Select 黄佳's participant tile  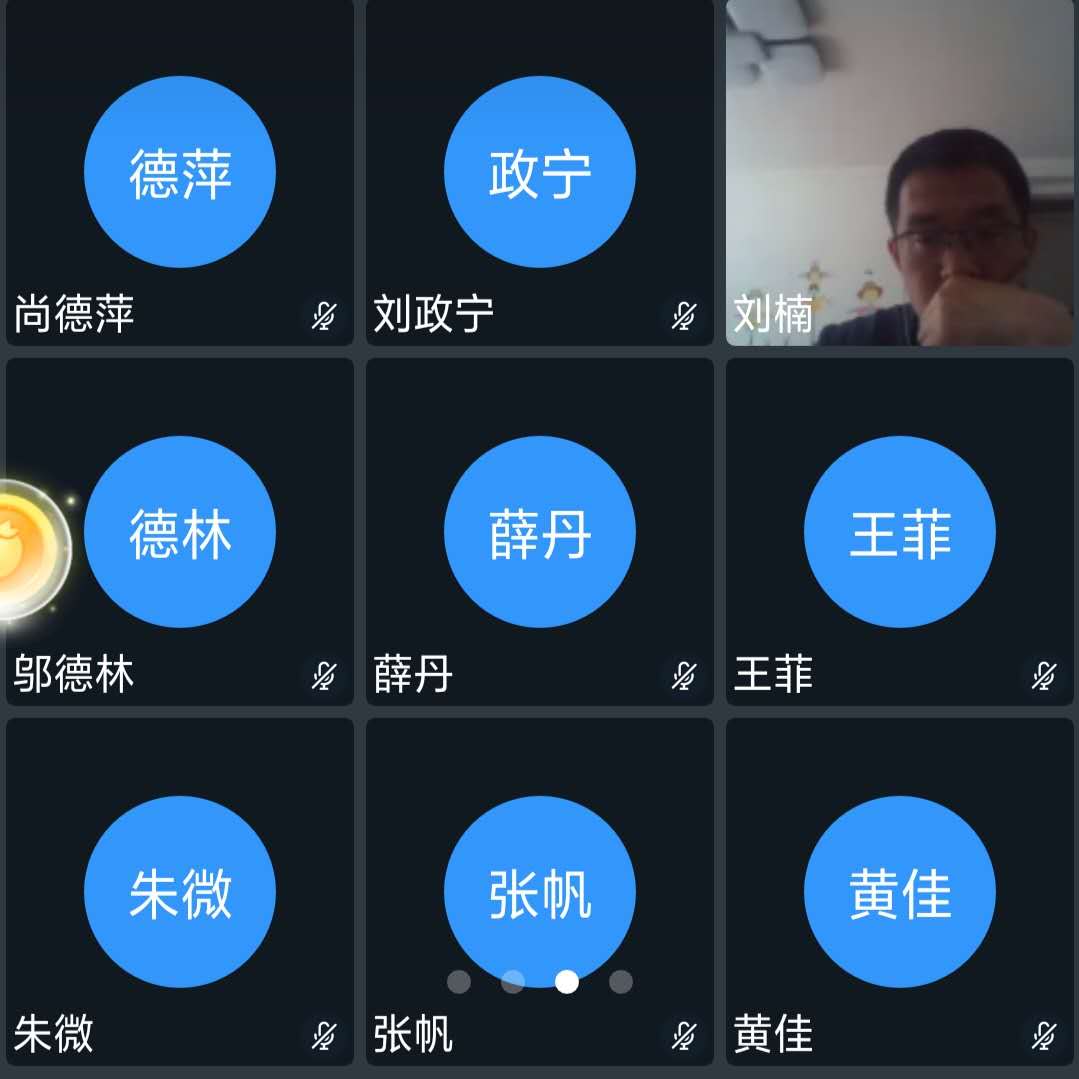[x=900, y=892]
